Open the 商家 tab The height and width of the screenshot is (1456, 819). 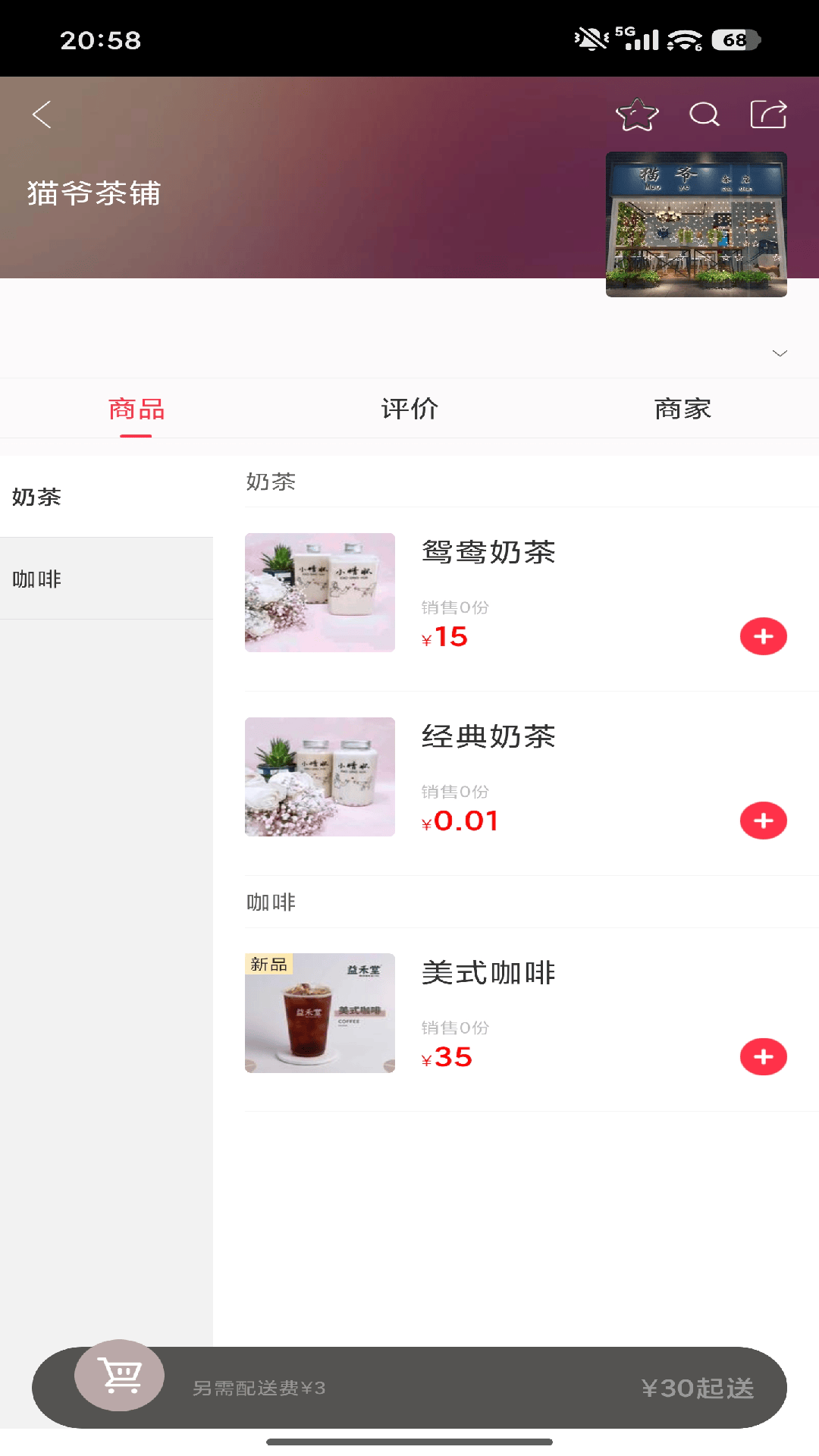tap(682, 408)
